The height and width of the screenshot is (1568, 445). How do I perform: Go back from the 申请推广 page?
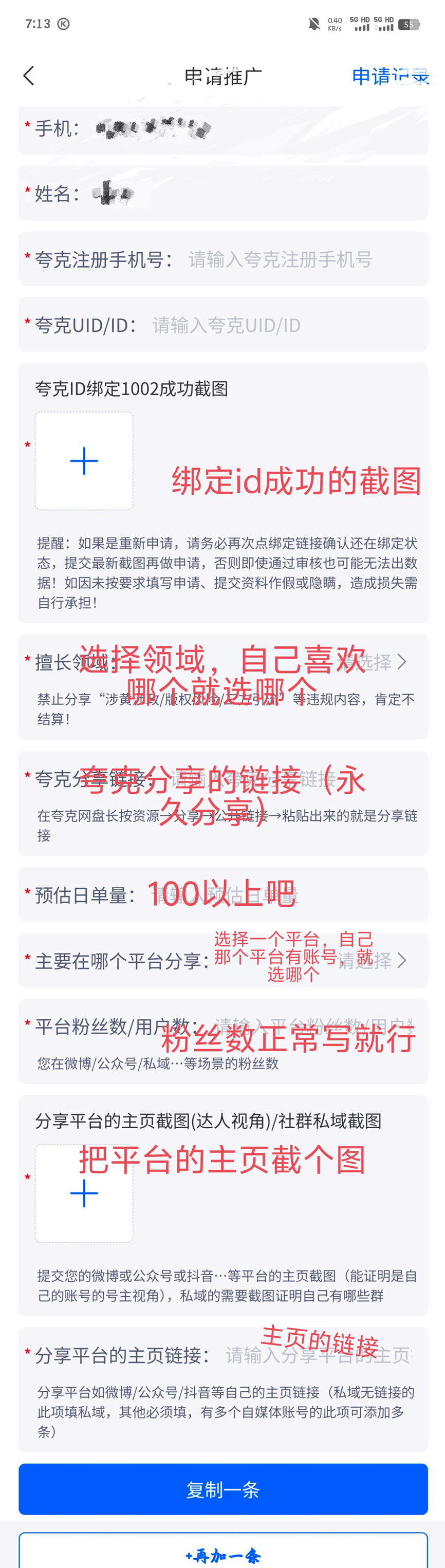click(29, 76)
